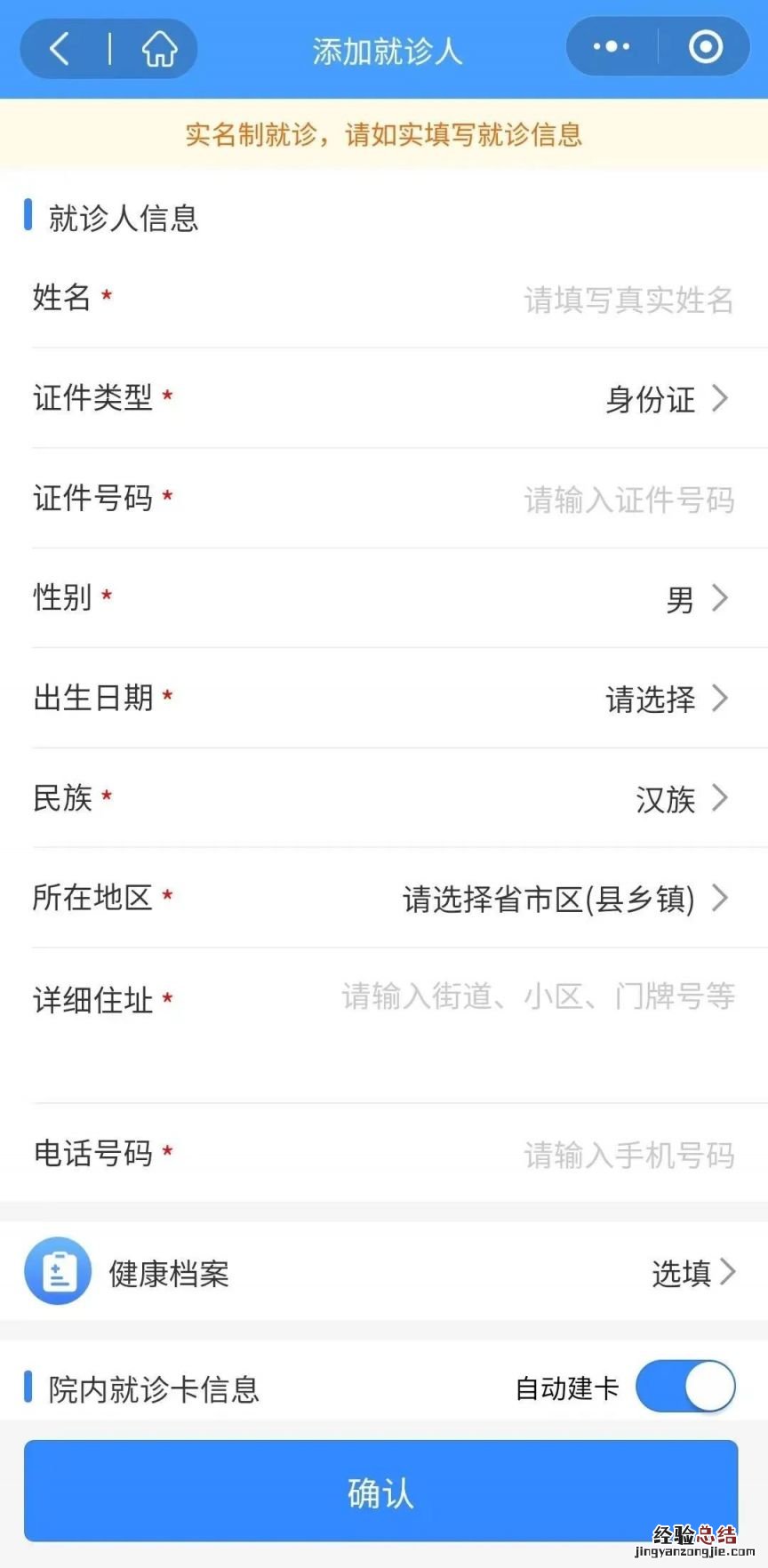Choose 出生日期 date
The width and height of the screenshot is (768, 1568).
667,700
